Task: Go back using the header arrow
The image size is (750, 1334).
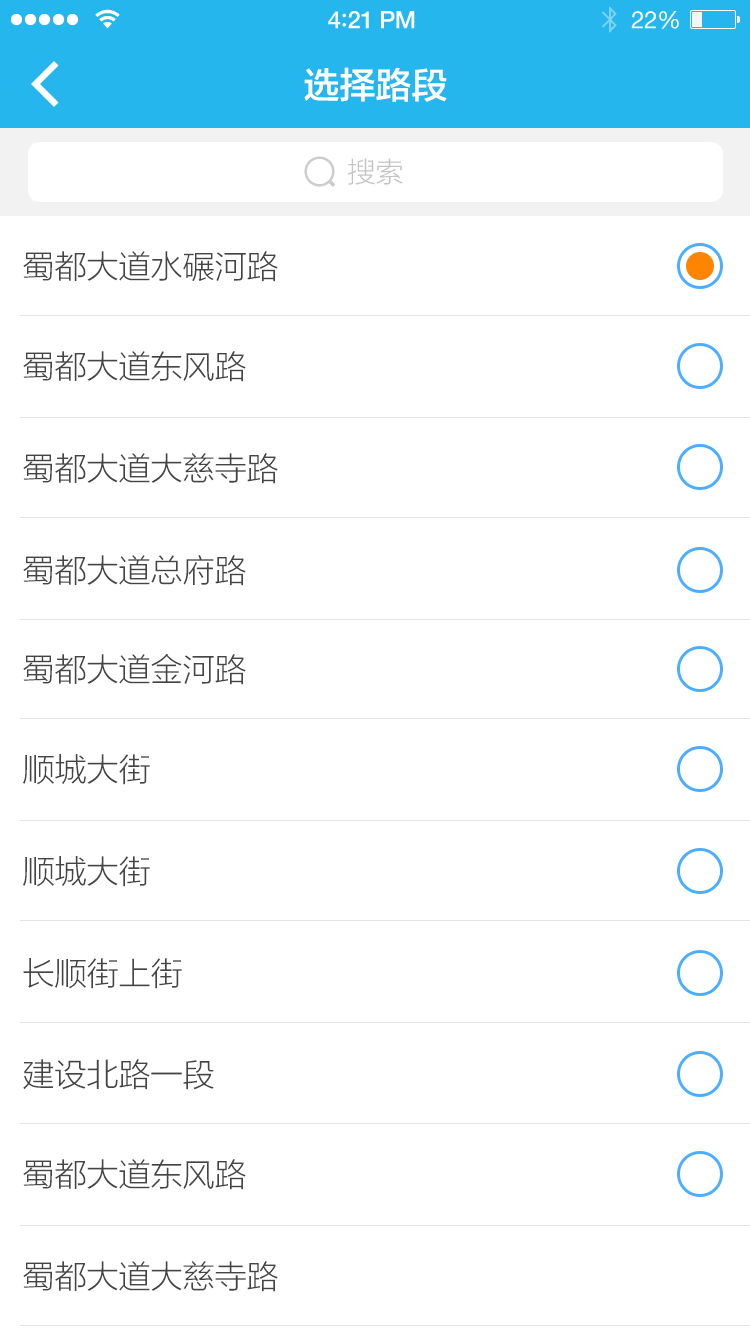Action: (x=45, y=84)
